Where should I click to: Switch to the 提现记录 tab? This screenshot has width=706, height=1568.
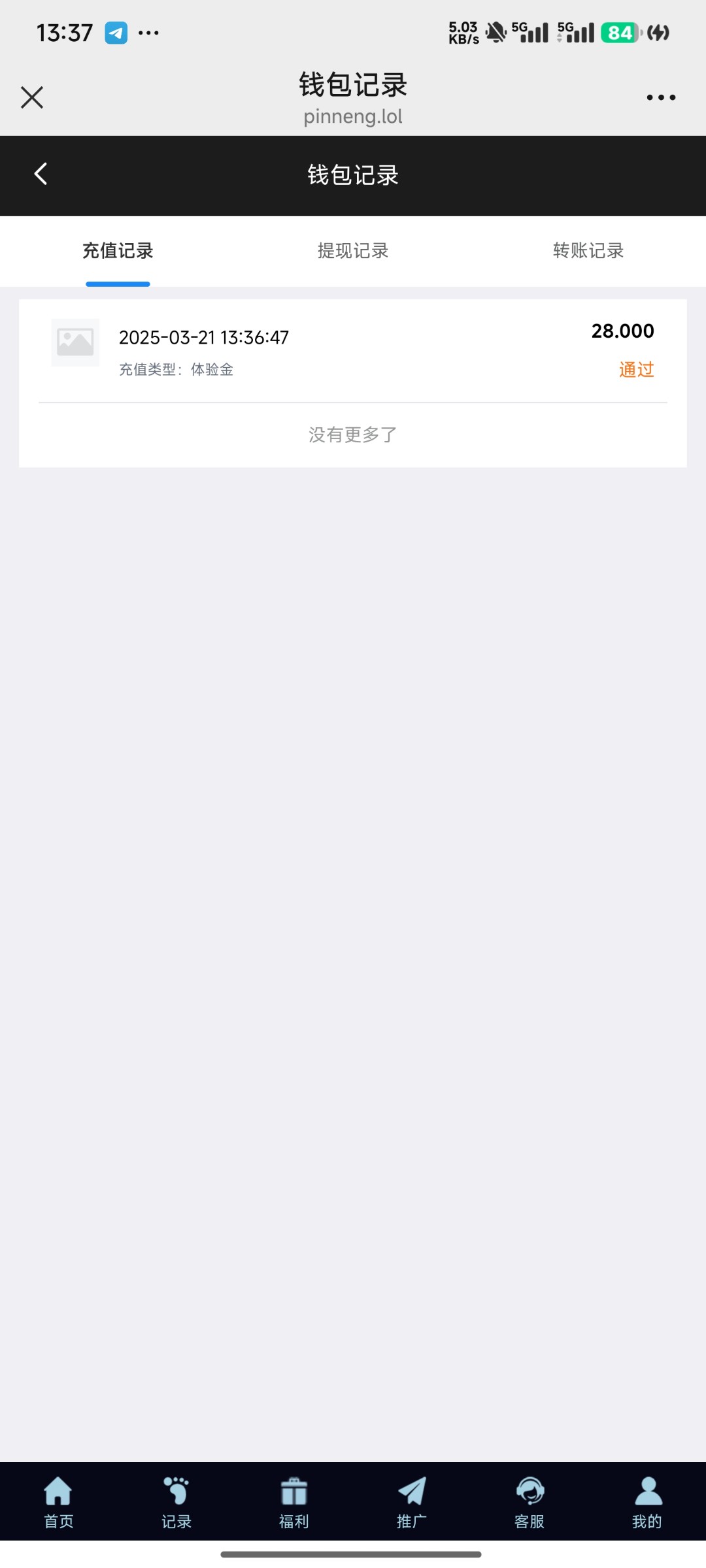(353, 251)
